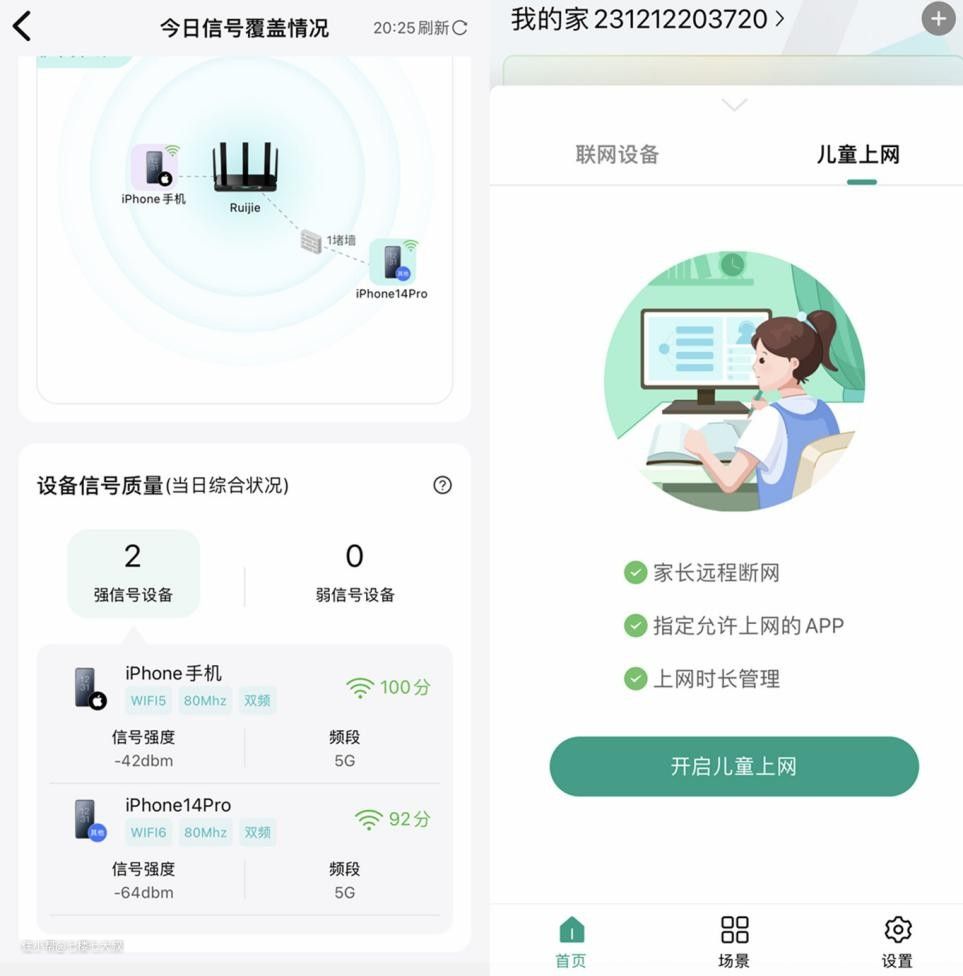The width and height of the screenshot is (963, 976).
Task: Open iPhone手机 device signal details
Action: (x=244, y=713)
